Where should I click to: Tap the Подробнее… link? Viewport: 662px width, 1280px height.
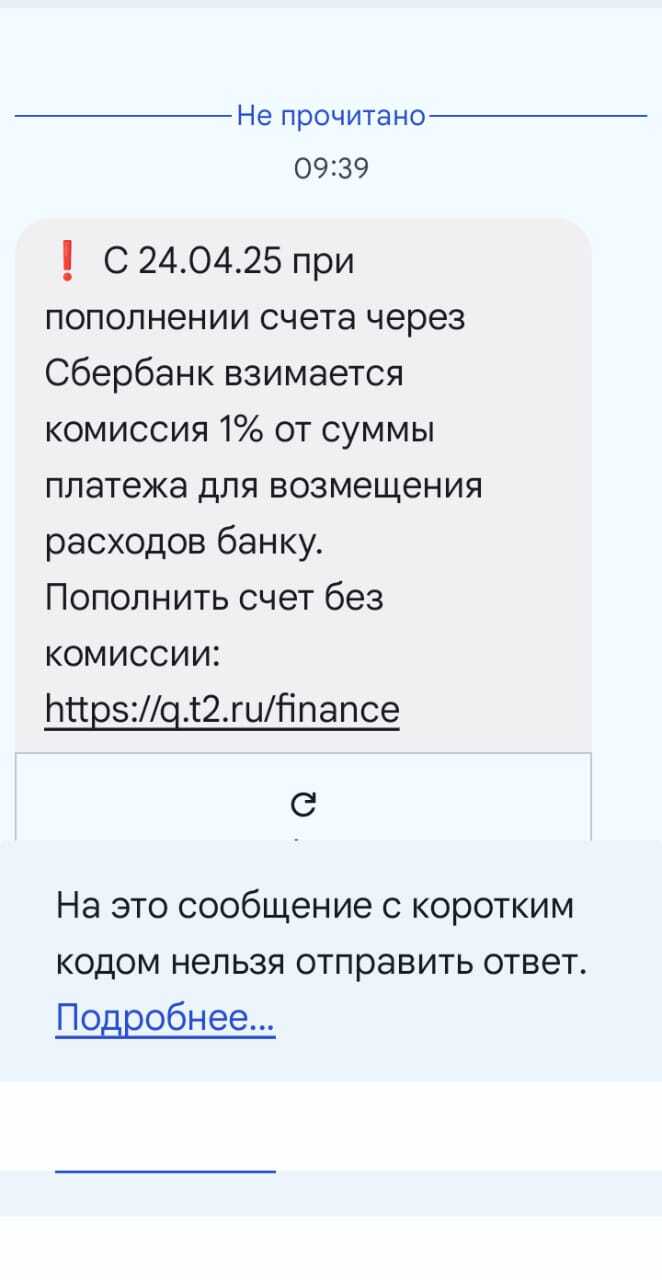click(x=165, y=1018)
